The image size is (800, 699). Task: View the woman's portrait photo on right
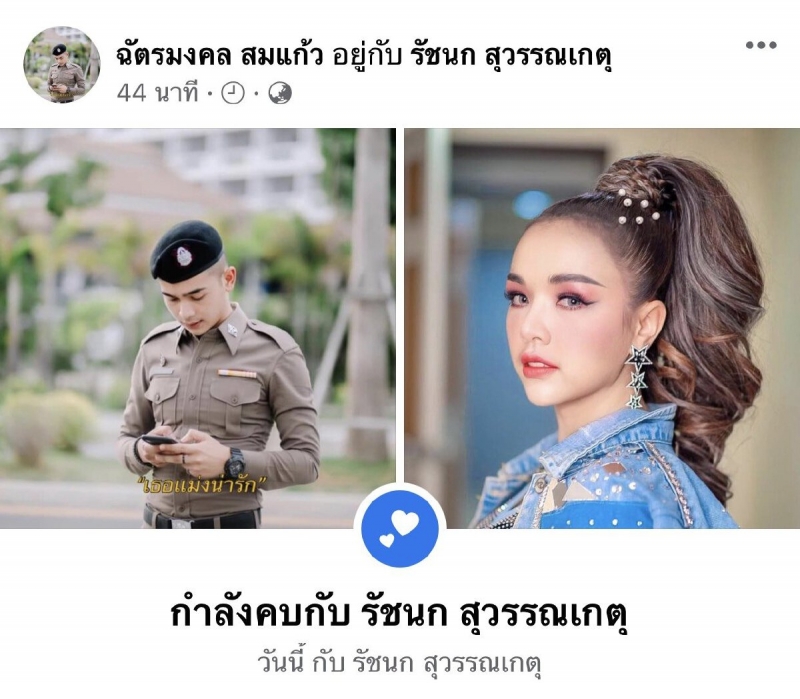601,328
